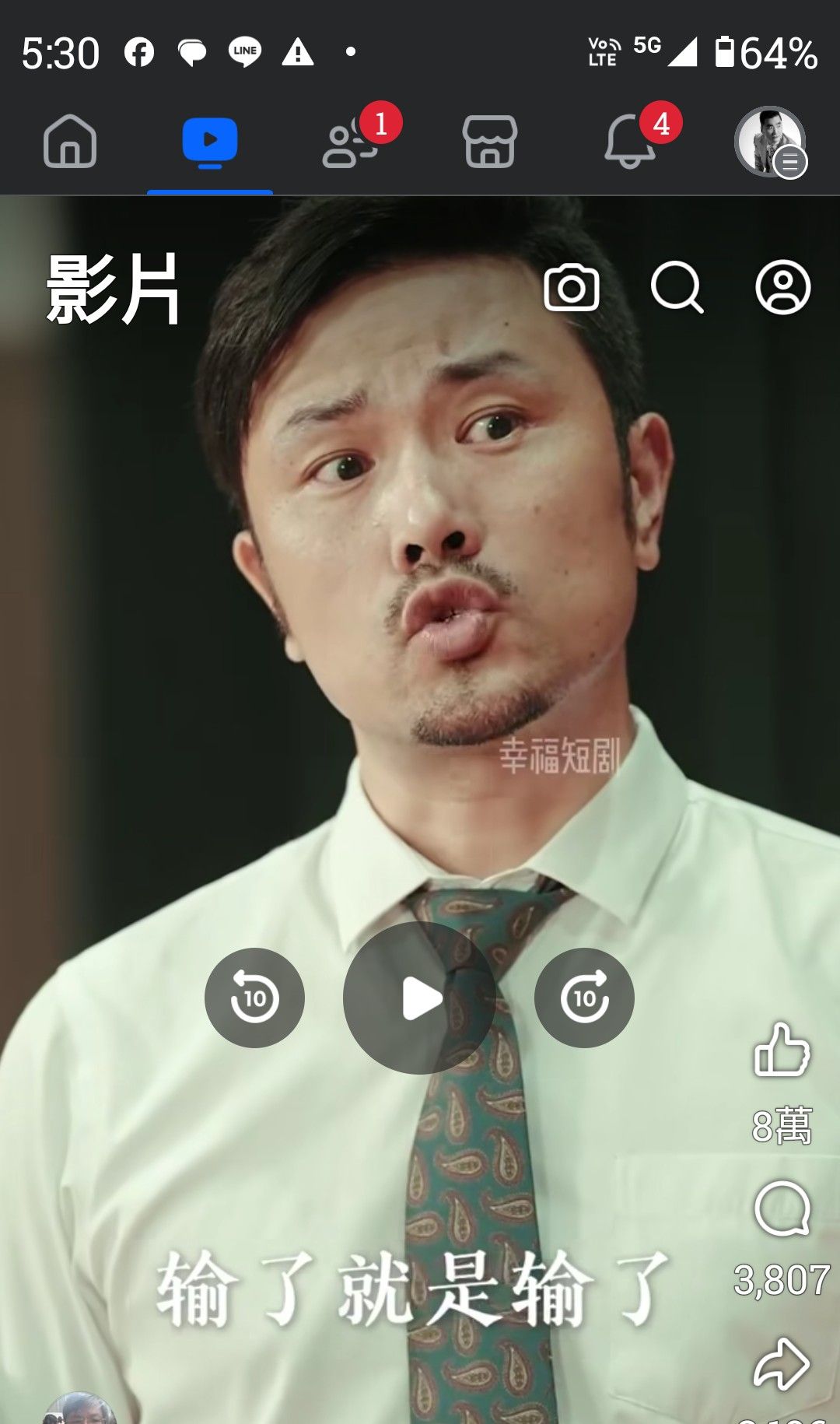Open the notifications bell
The image size is (840, 1424).
pos(630,142)
